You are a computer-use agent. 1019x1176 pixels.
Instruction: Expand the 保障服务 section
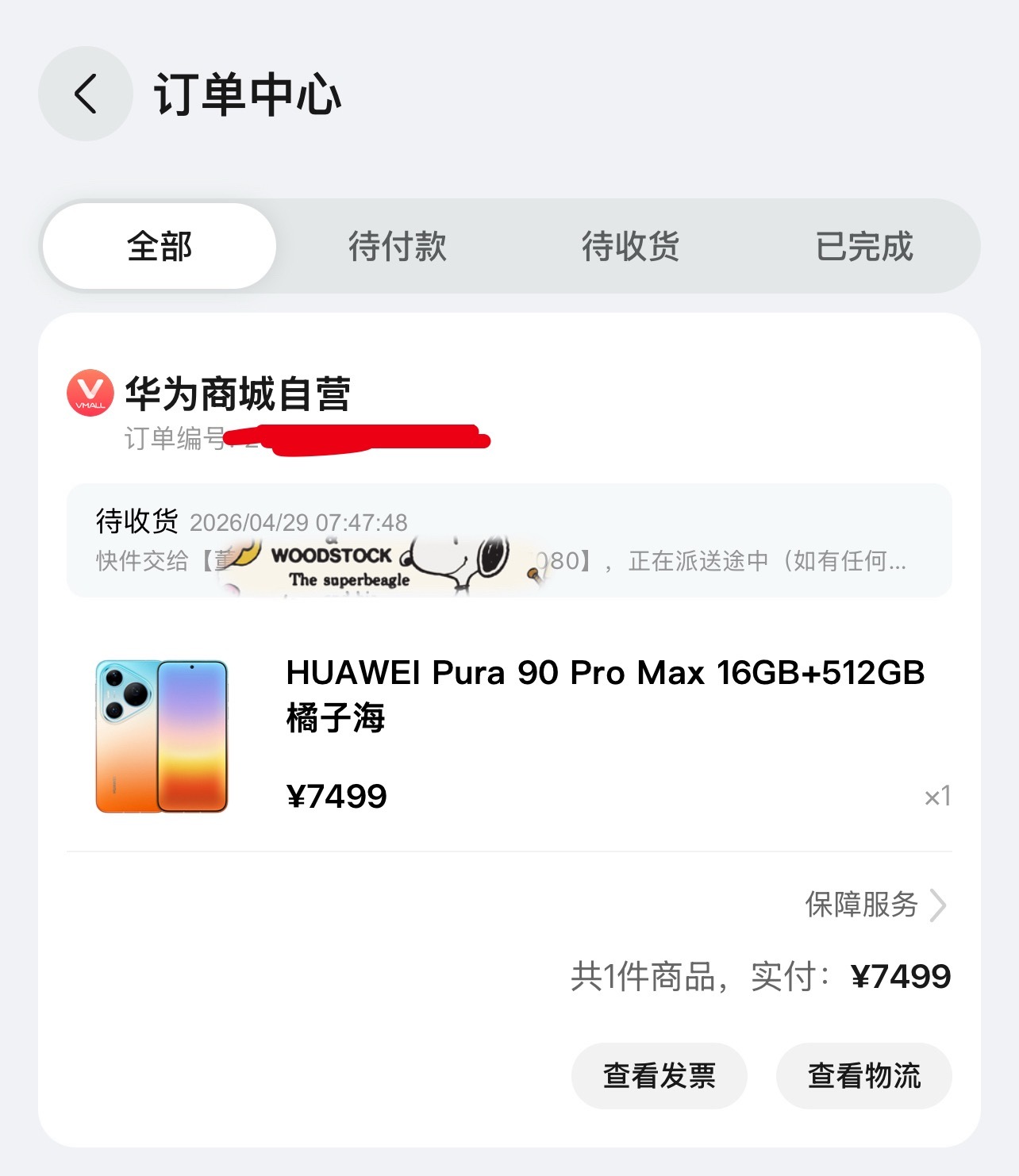pyautogui.click(x=861, y=905)
